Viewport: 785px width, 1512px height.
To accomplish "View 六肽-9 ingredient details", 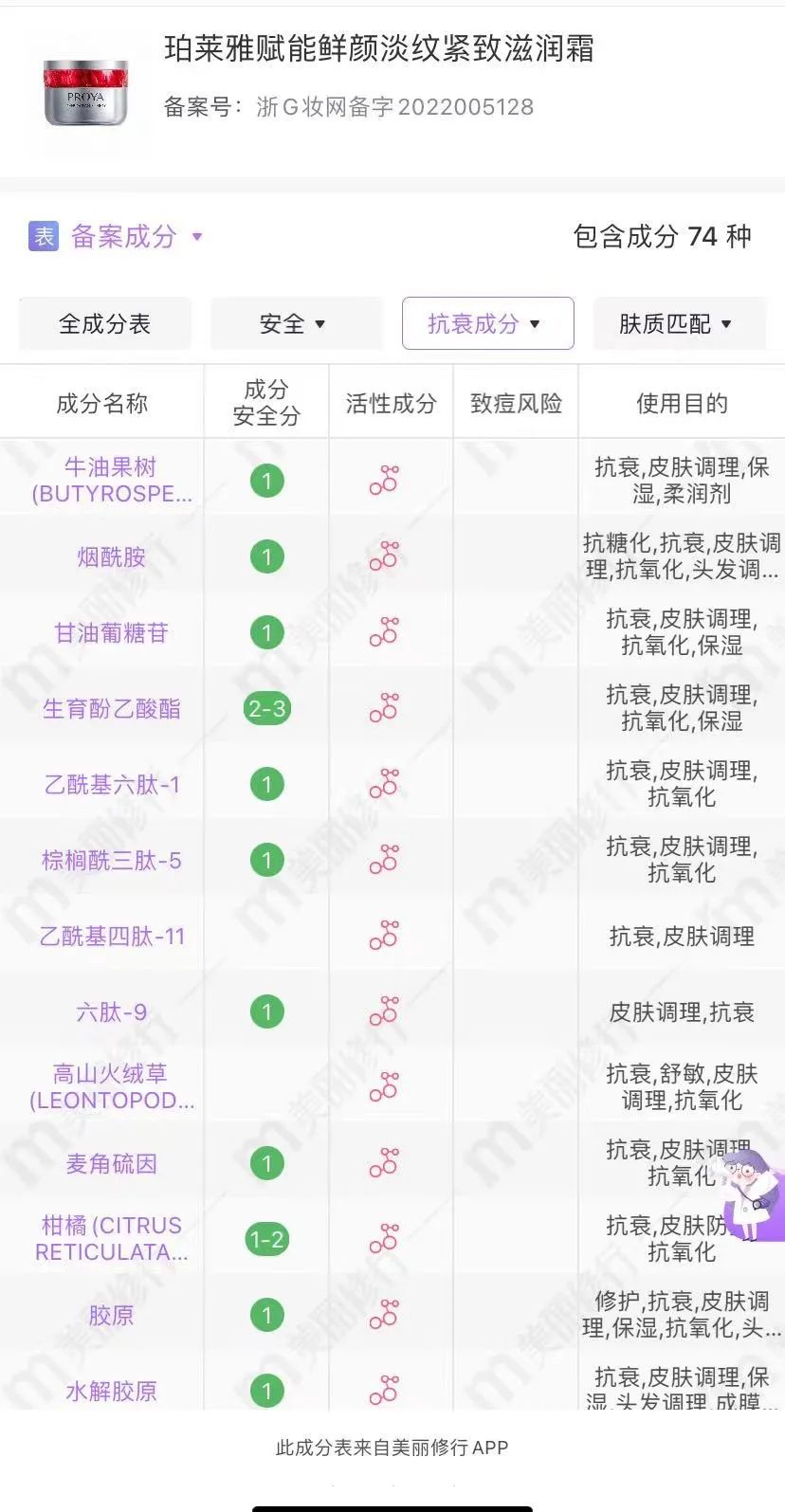I will (x=111, y=1011).
